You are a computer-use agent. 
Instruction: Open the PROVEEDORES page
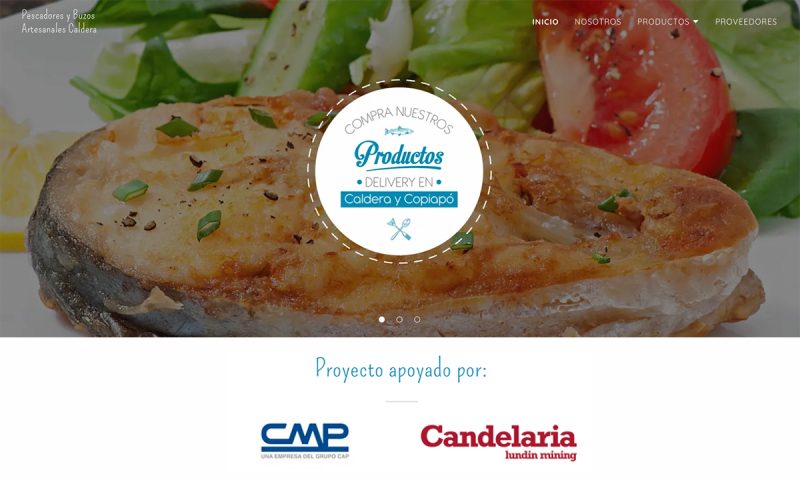pyautogui.click(x=745, y=22)
